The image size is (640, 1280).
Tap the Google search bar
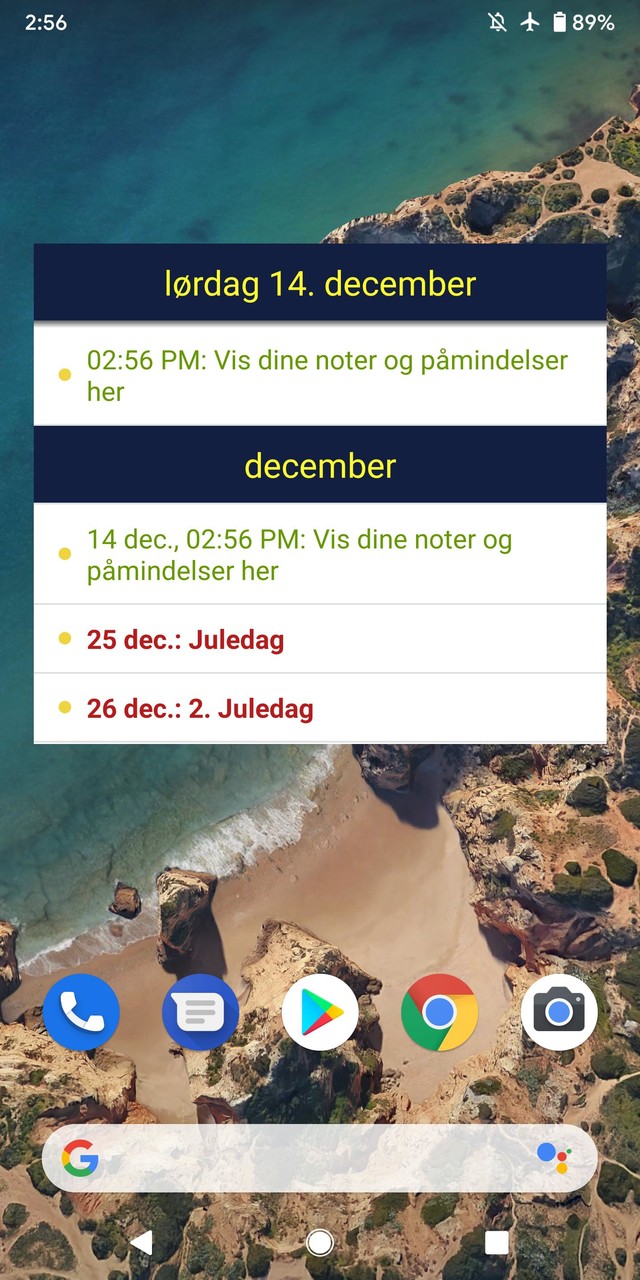(x=320, y=1158)
